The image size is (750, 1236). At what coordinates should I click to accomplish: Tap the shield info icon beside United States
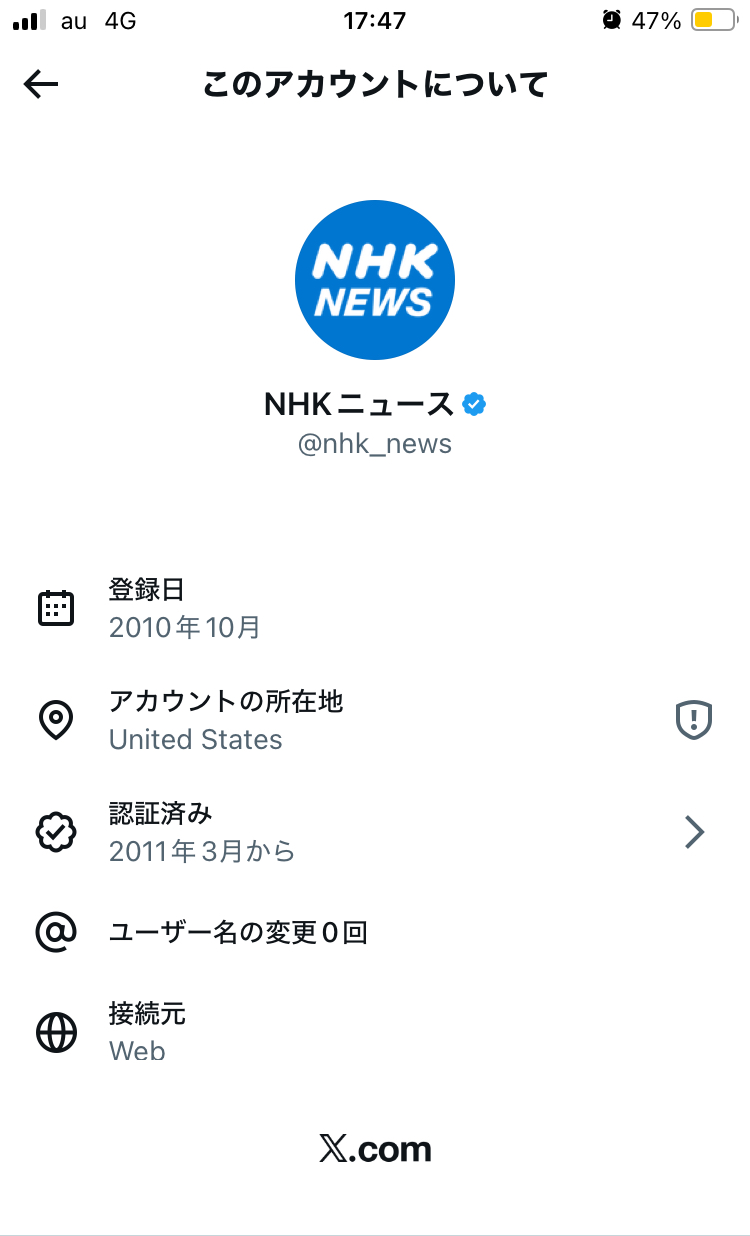point(693,720)
